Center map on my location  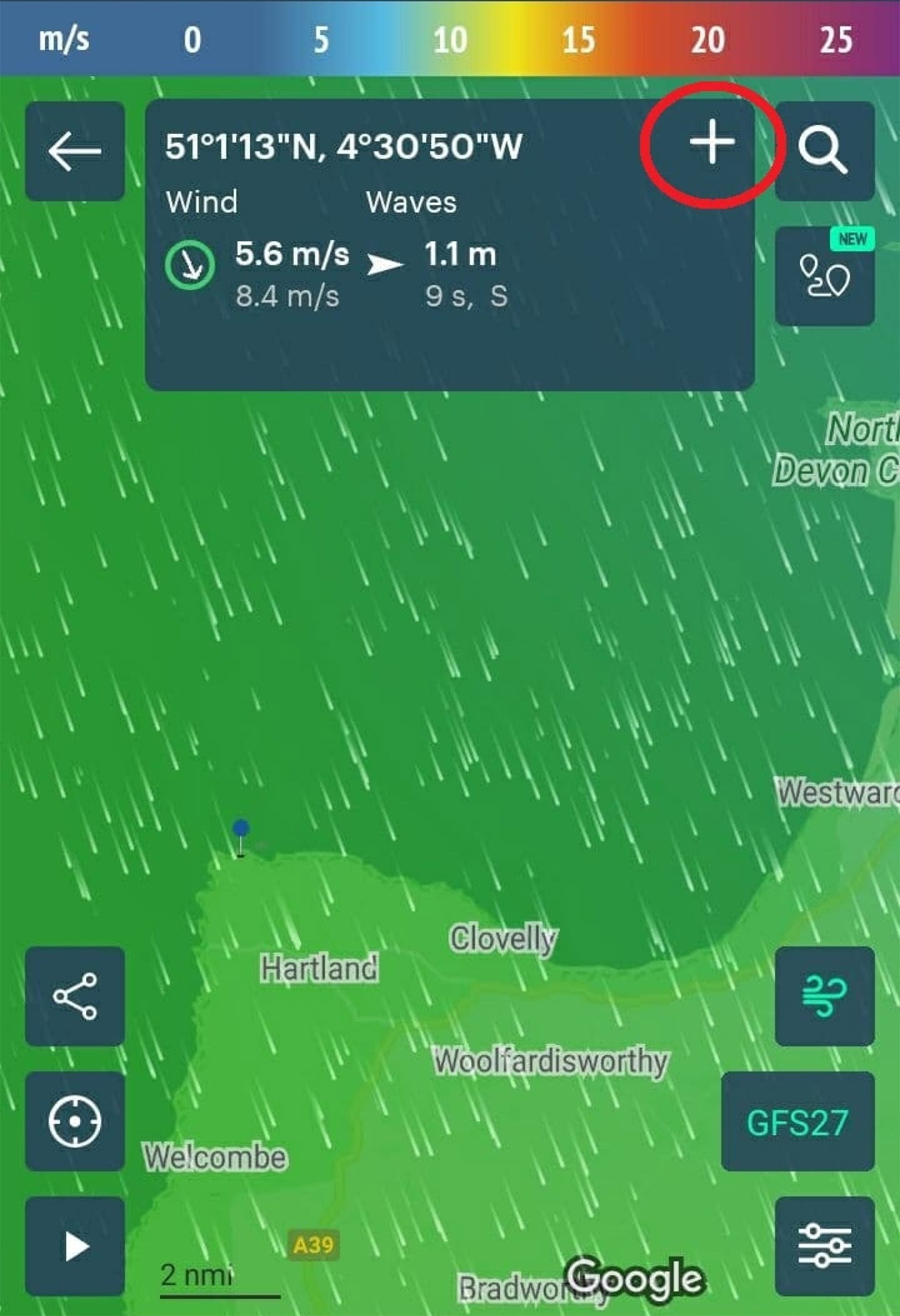click(74, 1121)
